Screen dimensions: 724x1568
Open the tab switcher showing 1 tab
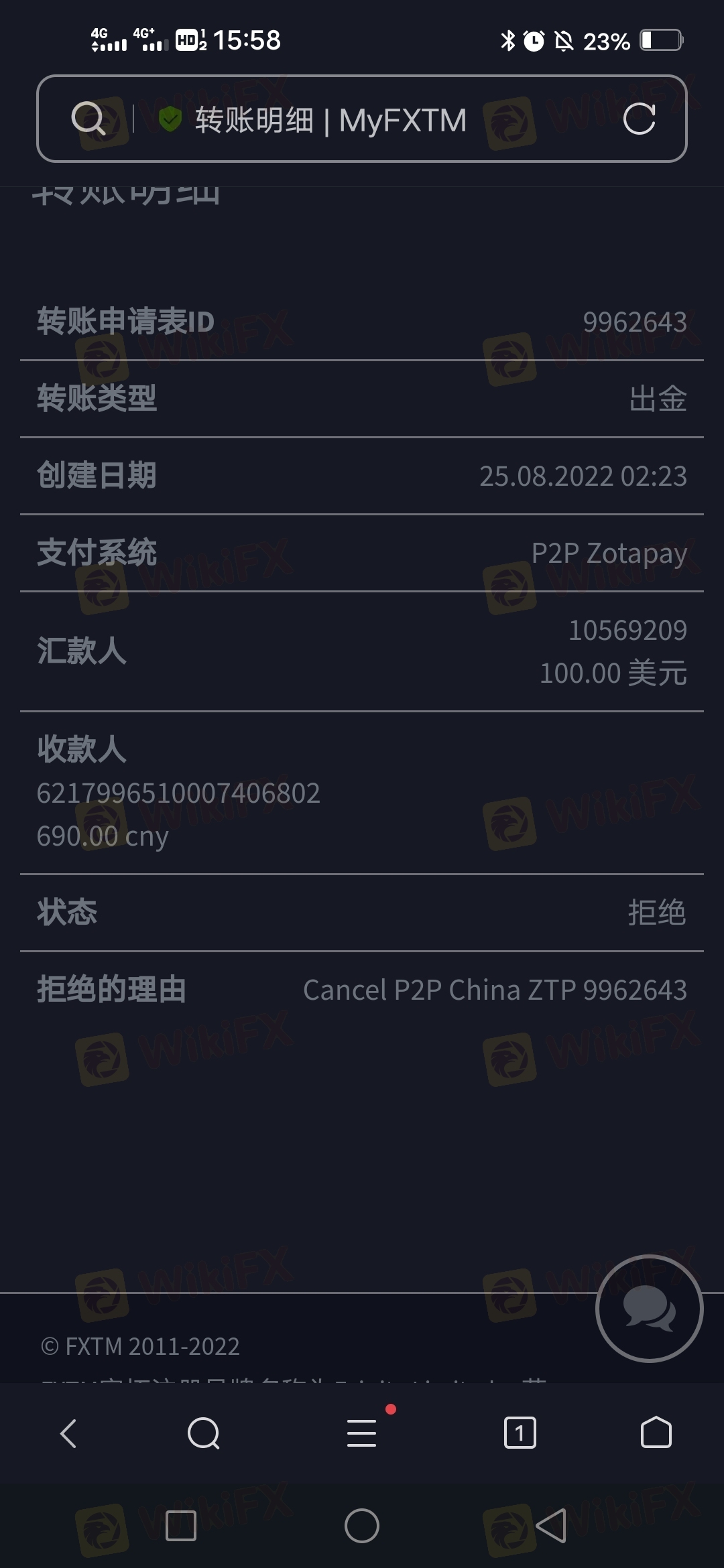(x=520, y=1433)
